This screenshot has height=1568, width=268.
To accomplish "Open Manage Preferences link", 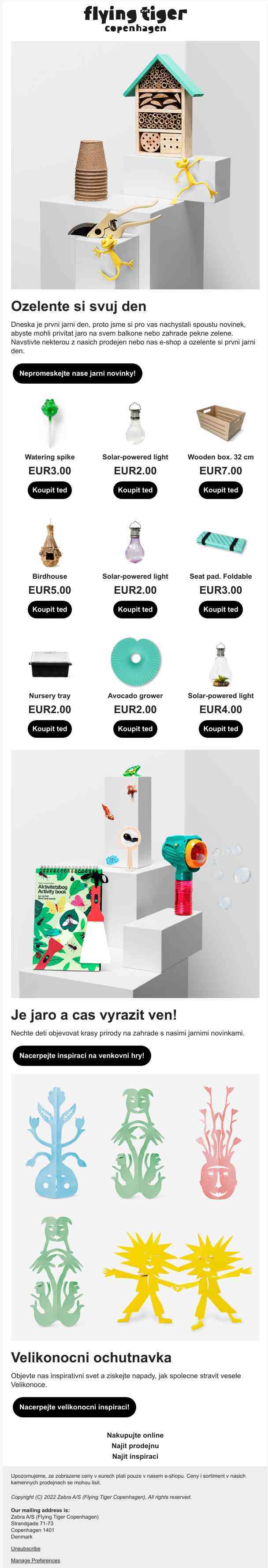I will point(35,1560).
